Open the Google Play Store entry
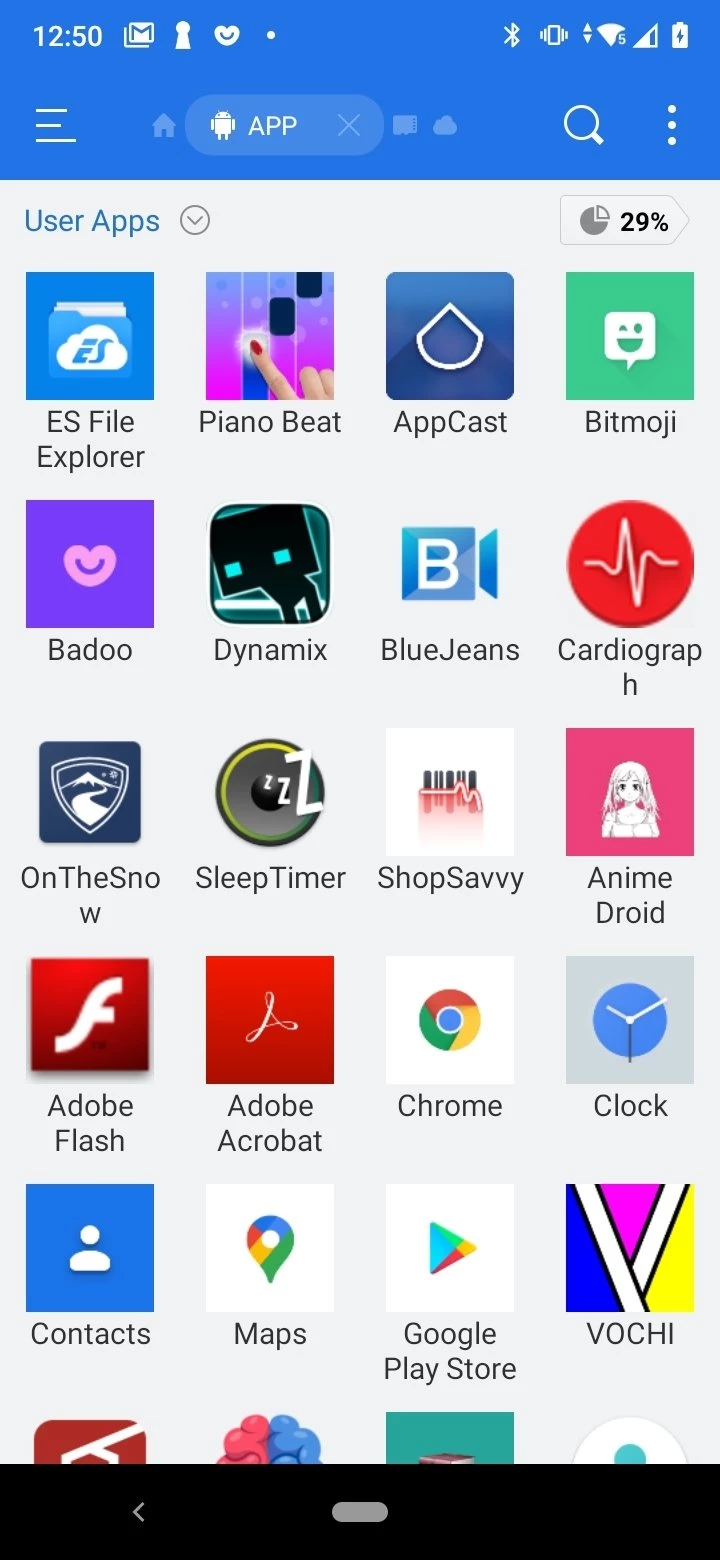720x1560 pixels. [x=450, y=1249]
